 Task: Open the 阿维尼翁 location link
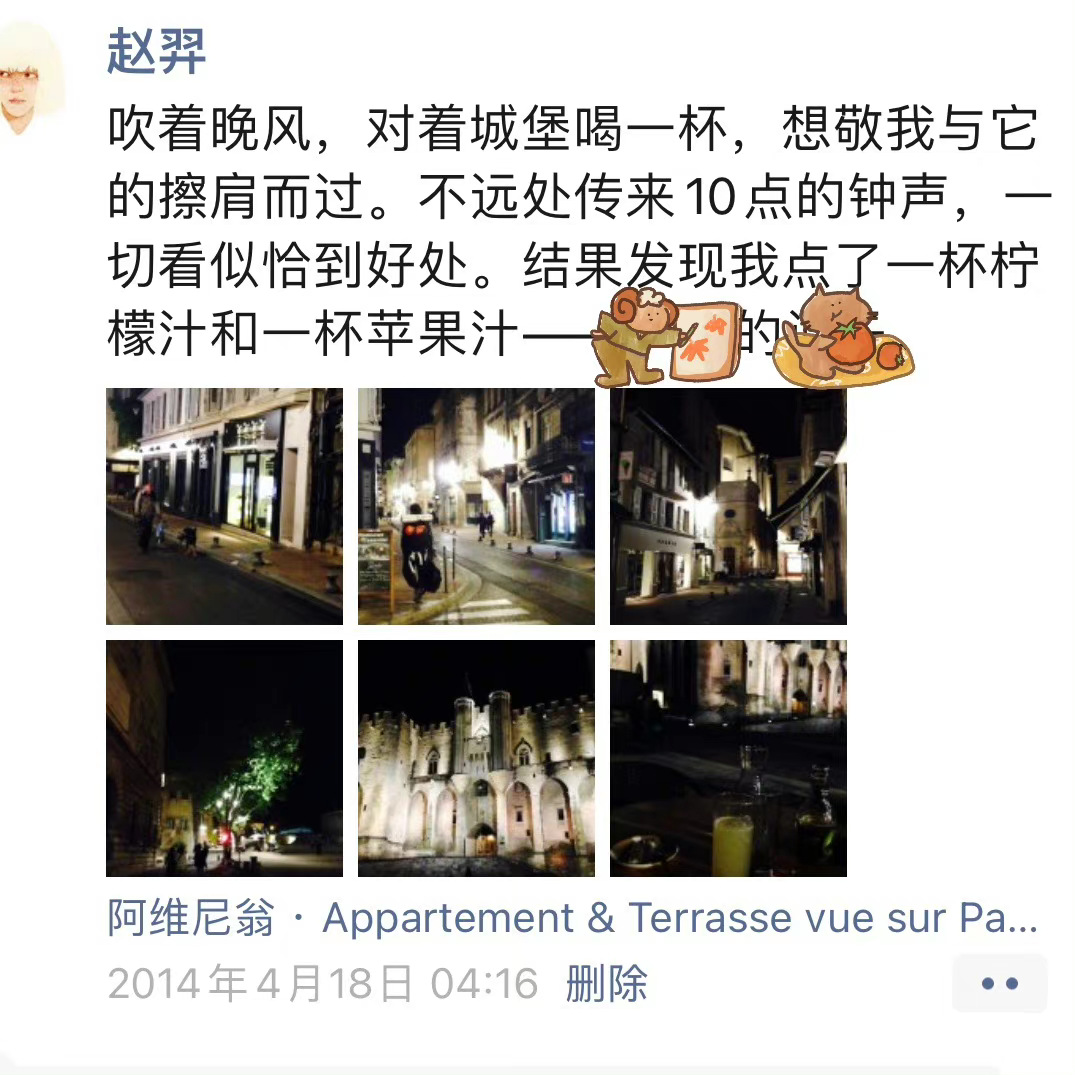point(572,918)
